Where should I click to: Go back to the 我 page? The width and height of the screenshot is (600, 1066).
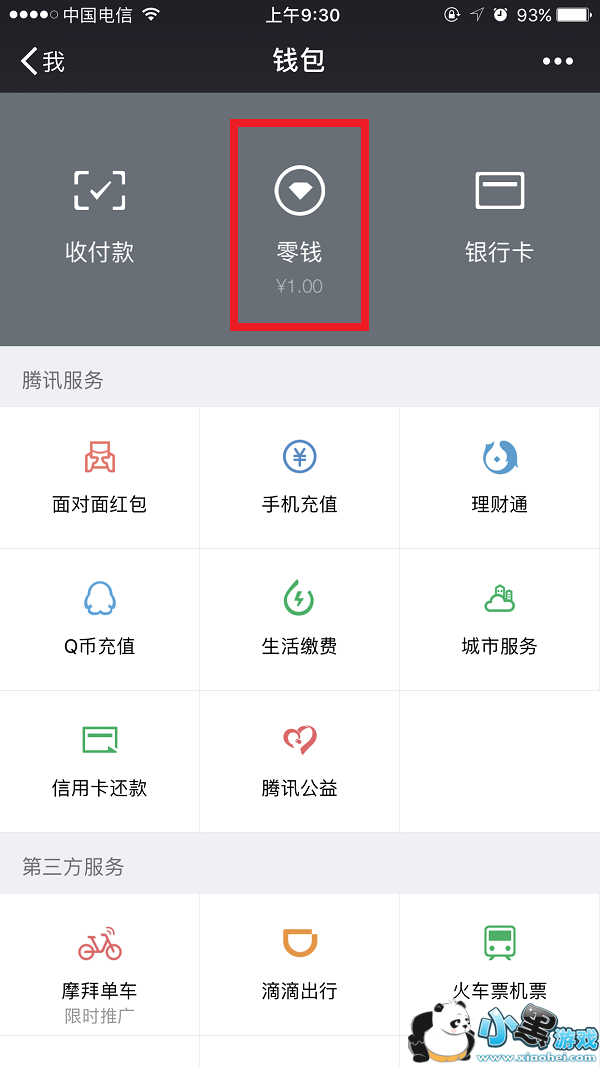click(42, 61)
